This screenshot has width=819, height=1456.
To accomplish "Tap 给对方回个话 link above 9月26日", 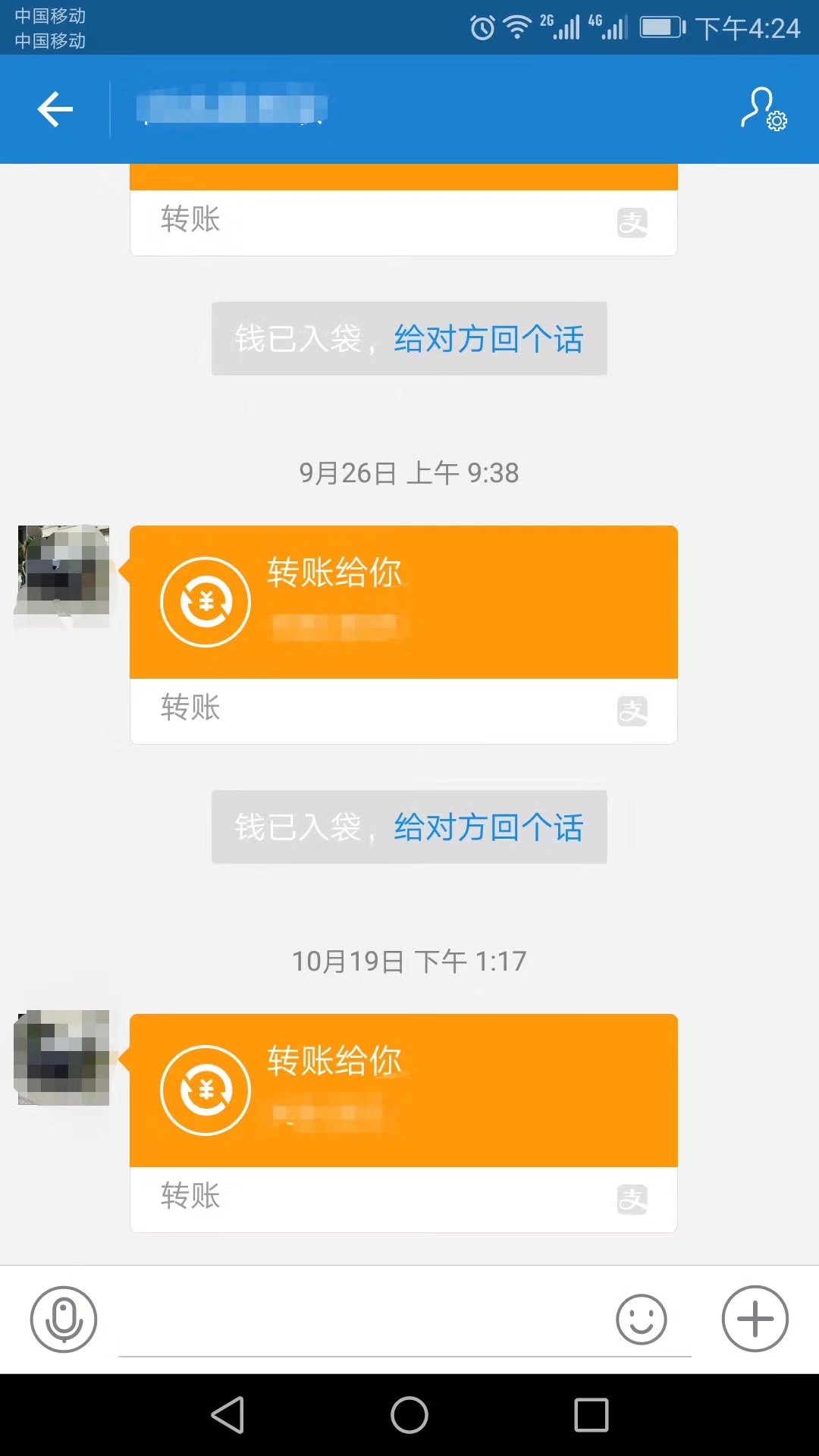I will click(488, 339).
